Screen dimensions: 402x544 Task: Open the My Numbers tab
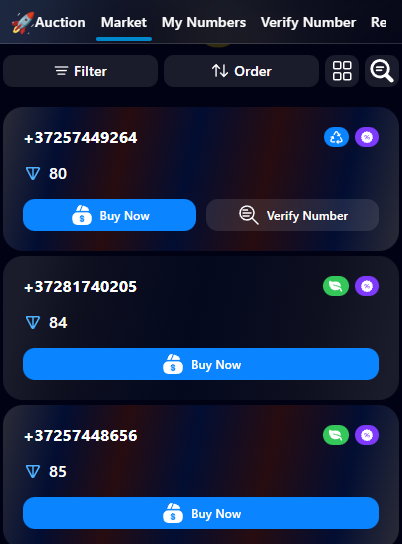pos(204,23)
